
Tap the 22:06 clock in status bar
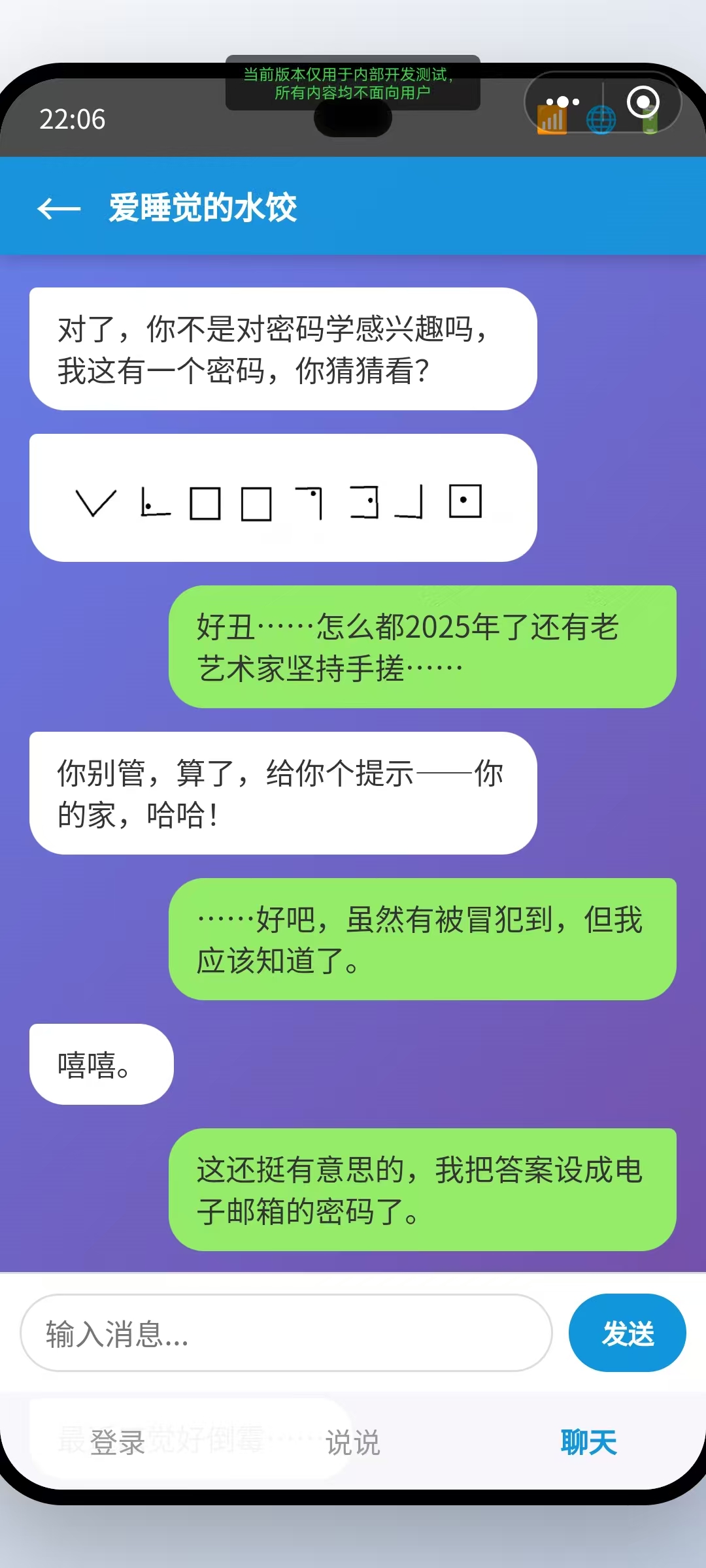72,120
